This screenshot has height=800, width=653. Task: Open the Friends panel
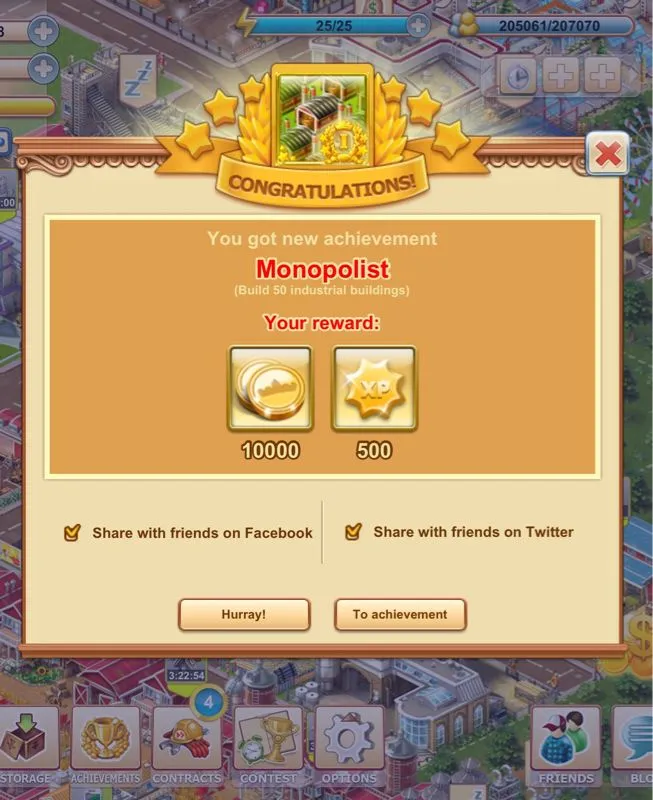point(566,745)
